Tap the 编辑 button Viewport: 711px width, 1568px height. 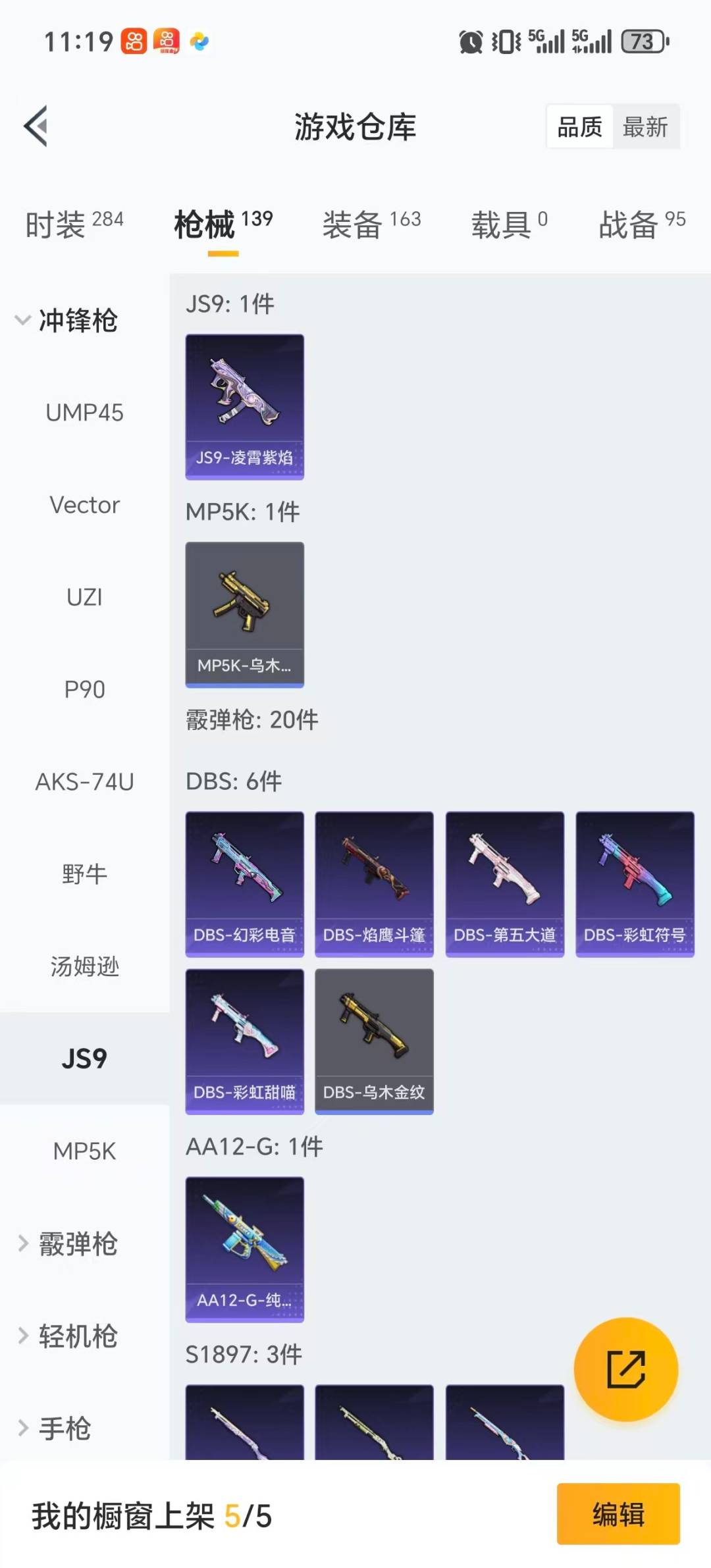pos(618,1514)
